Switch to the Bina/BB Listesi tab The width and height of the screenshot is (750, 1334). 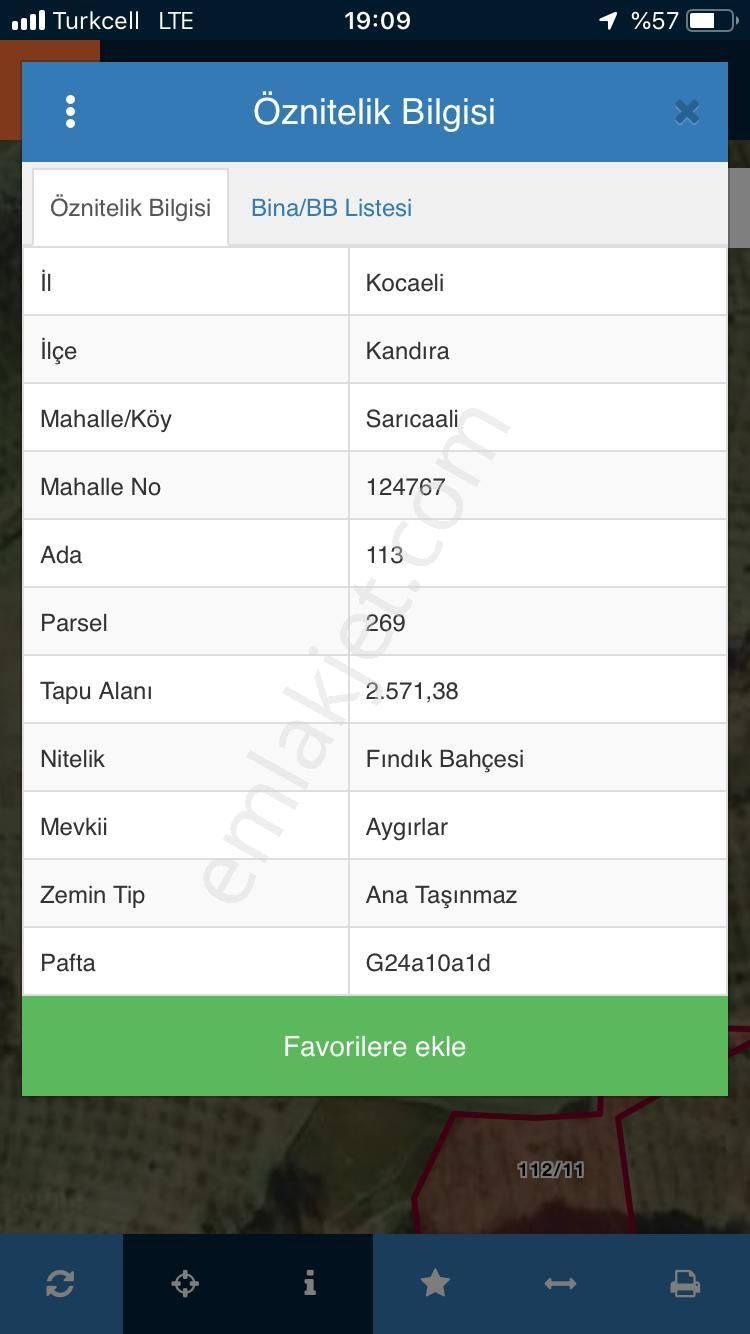click(331, 208)
